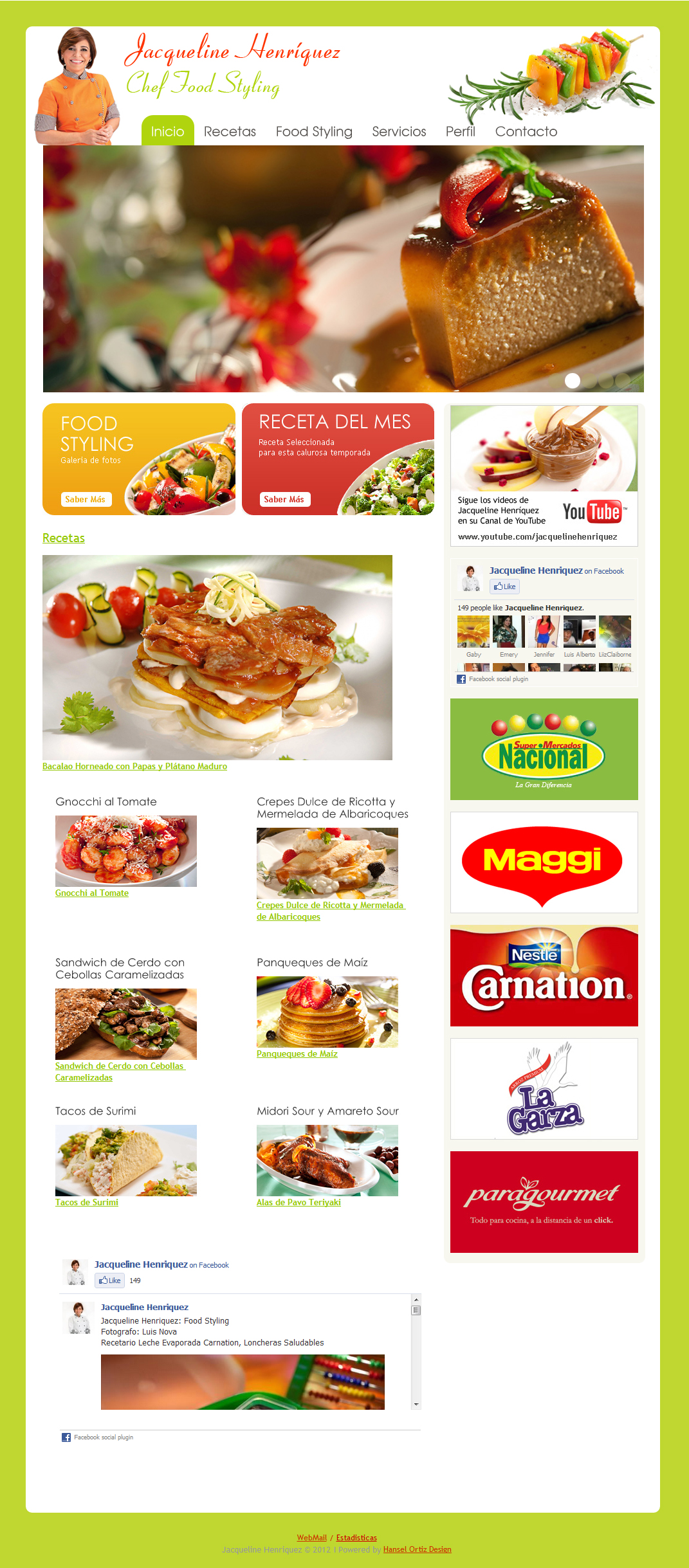Open the Perfil tab

click(x=460, y=131)
